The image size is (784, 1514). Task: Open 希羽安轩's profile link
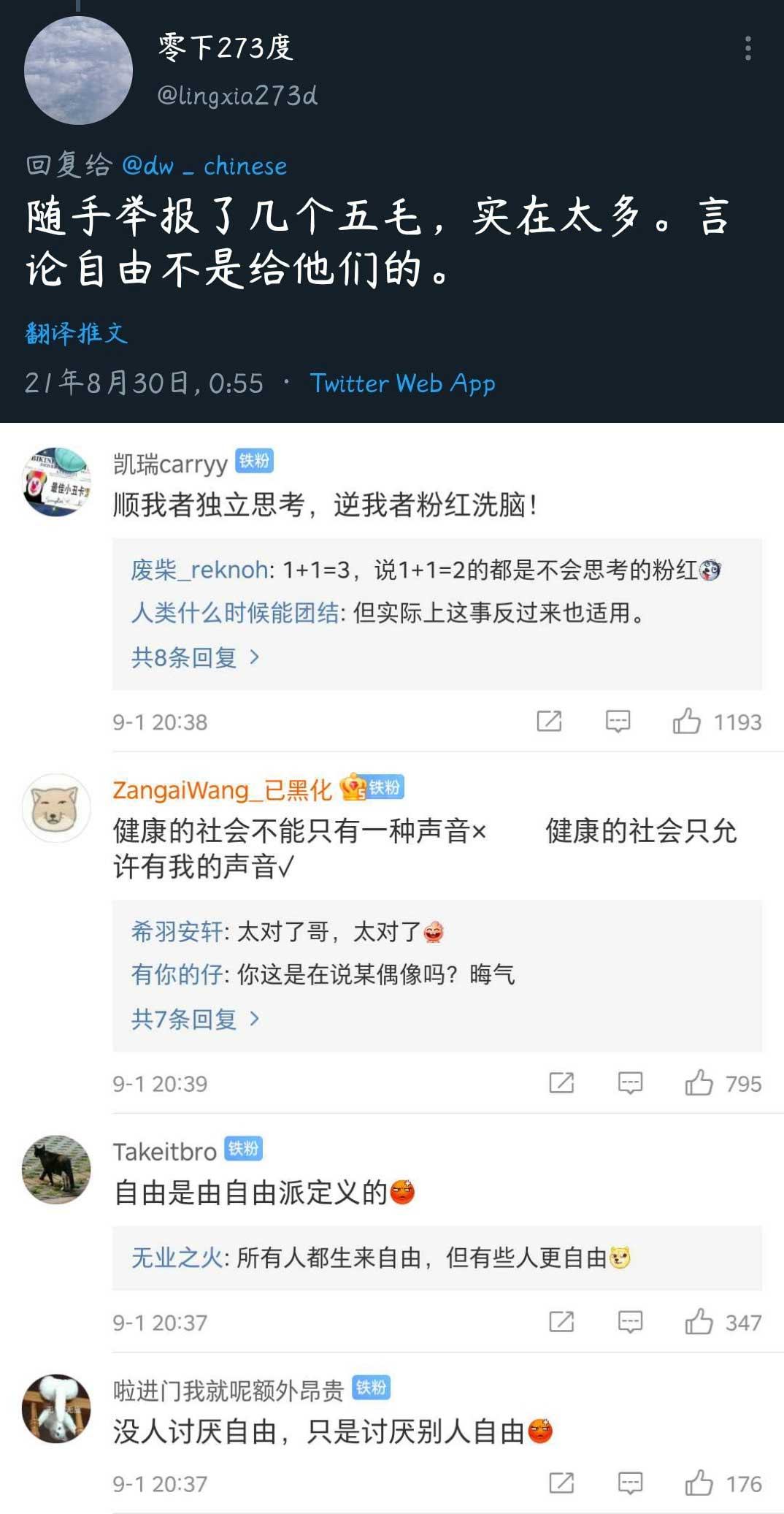pos(177,931)
